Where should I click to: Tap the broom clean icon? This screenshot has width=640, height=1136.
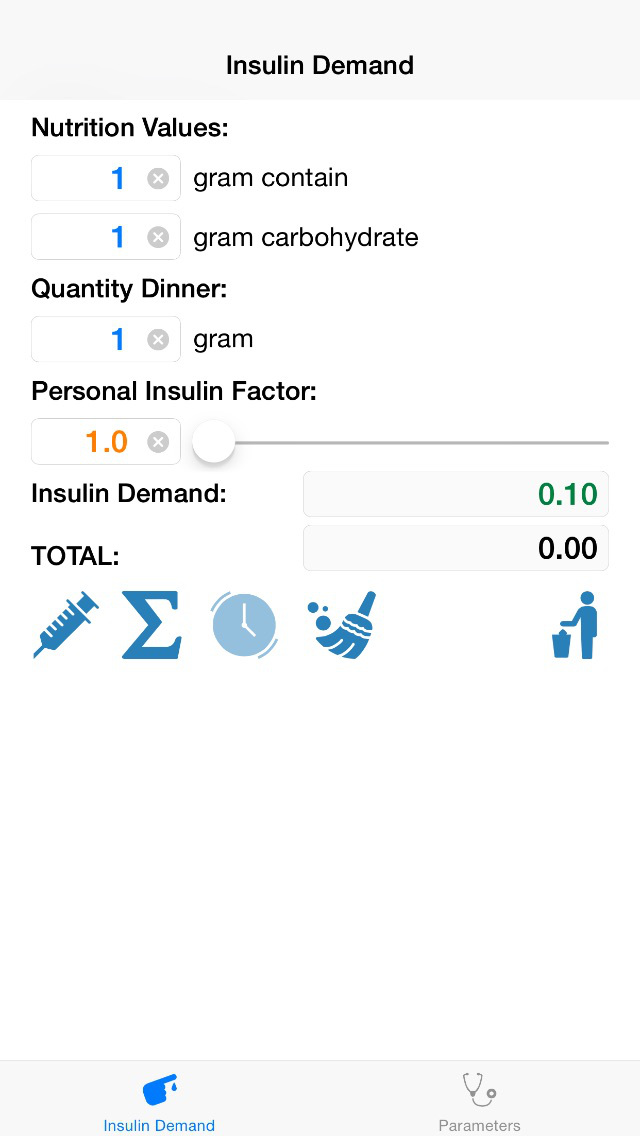click(343, 625)
